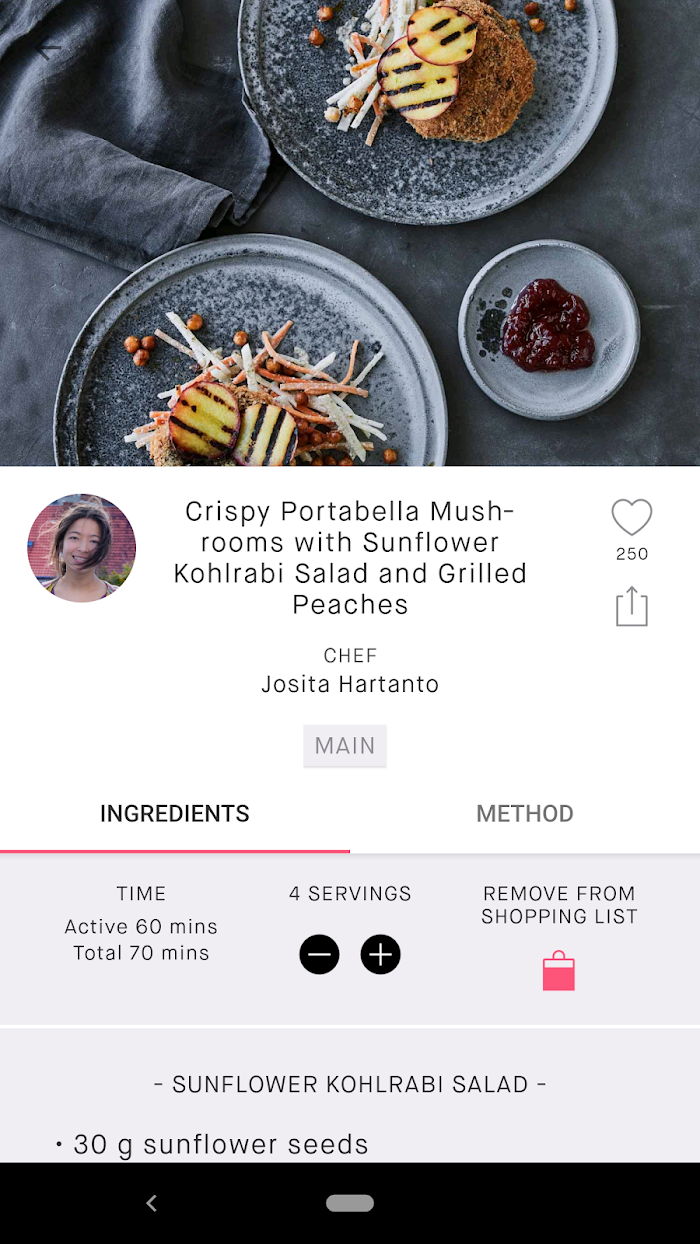Remove recipe from shopping list
Image resolution: width=700 pixels, height=1244 pixels.
[559, 972]
